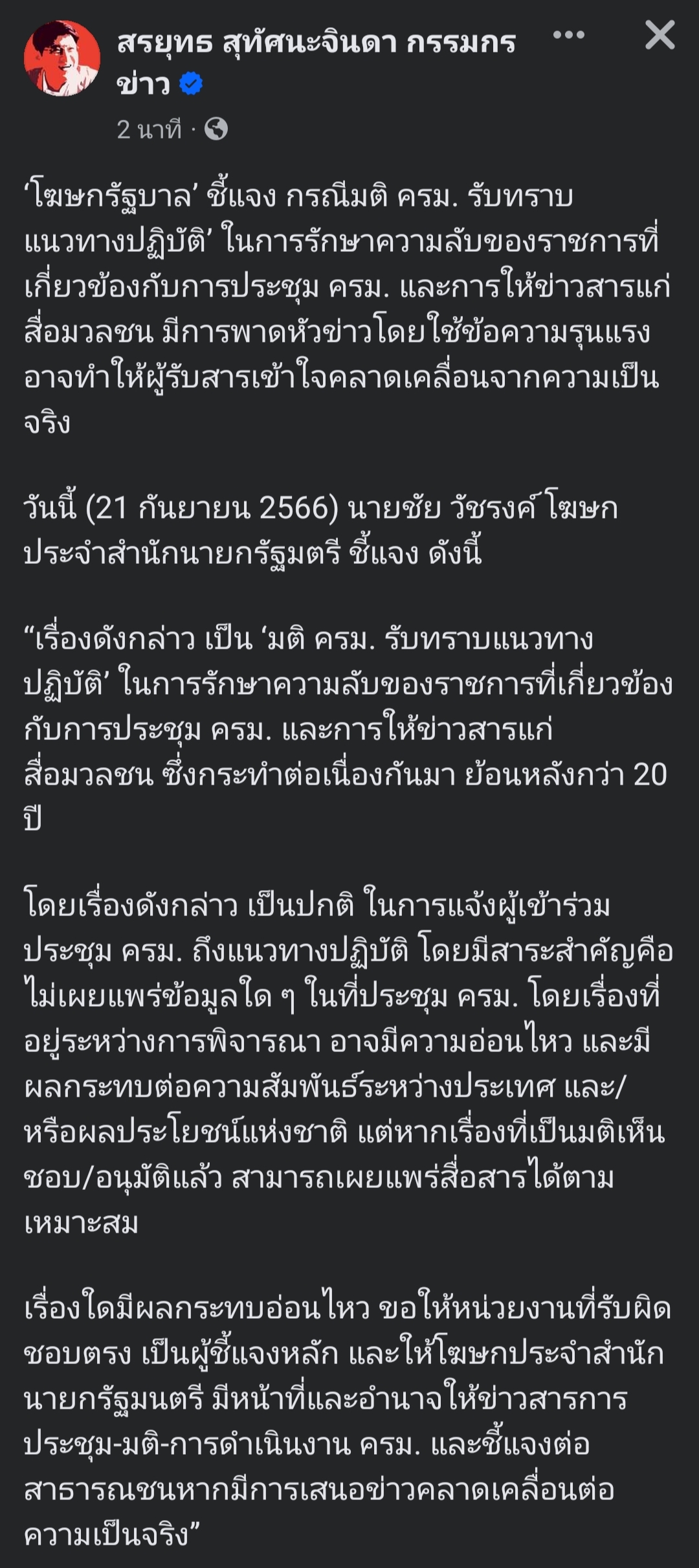Open สรยุทธ สุทัศนะจินดา profile picture
Screen dimensions: 699x1568
pyautogui.click(x=62, y=58)
